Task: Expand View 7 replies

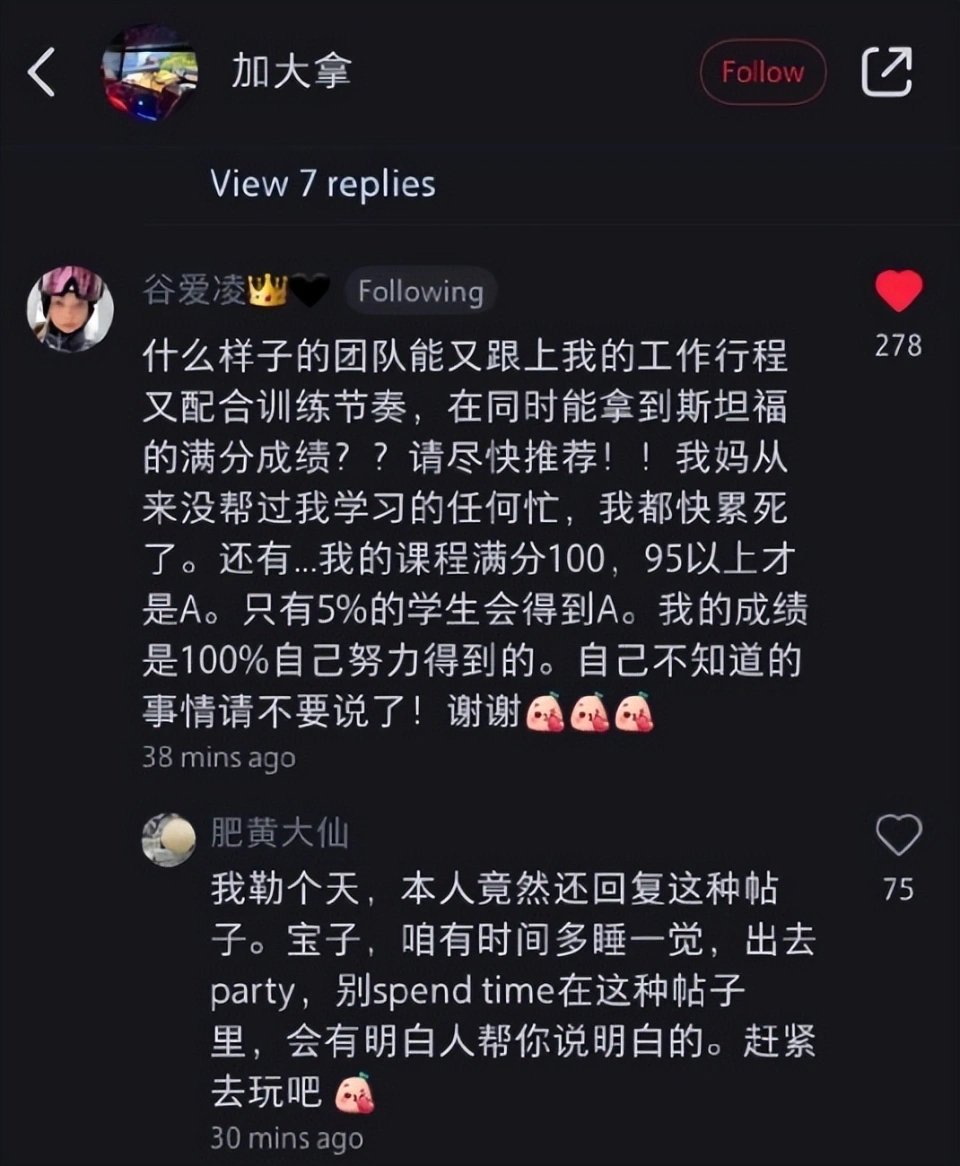Action: [x=323, y=184]
